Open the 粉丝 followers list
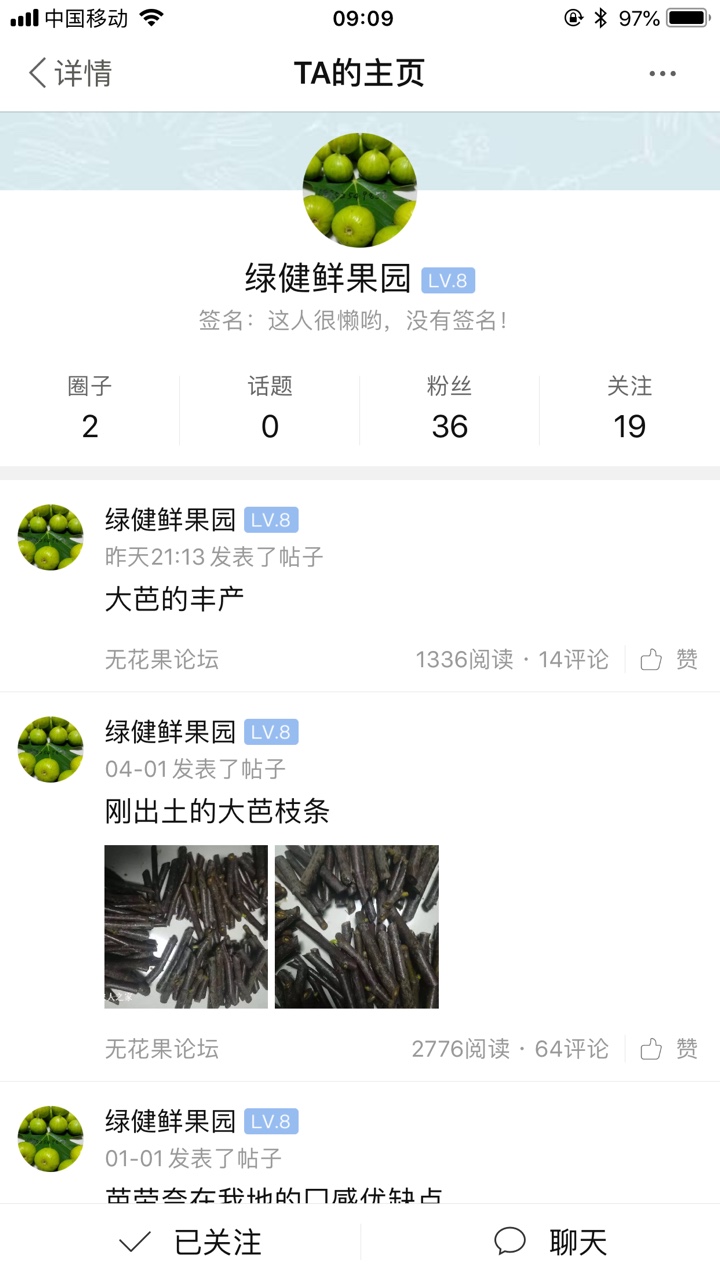720x1280 pixels. (450, 409)
